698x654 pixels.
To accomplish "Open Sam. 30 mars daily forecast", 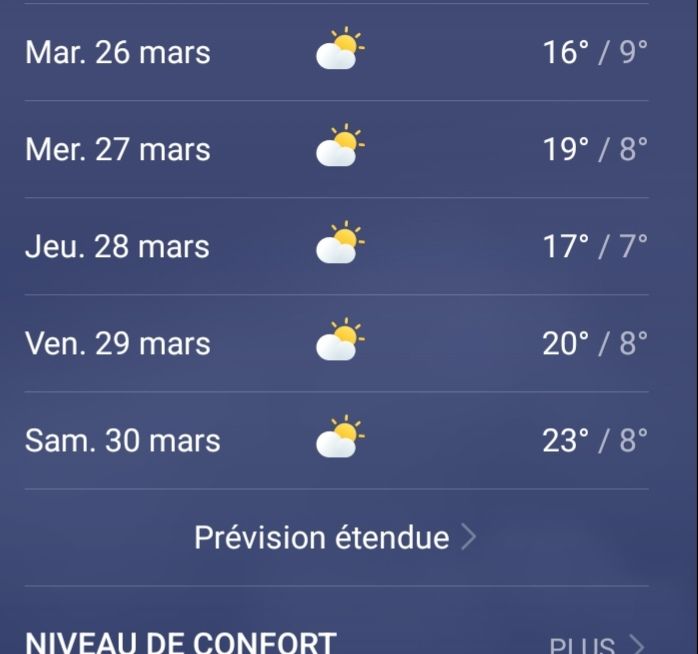I will tap(336, 440).
